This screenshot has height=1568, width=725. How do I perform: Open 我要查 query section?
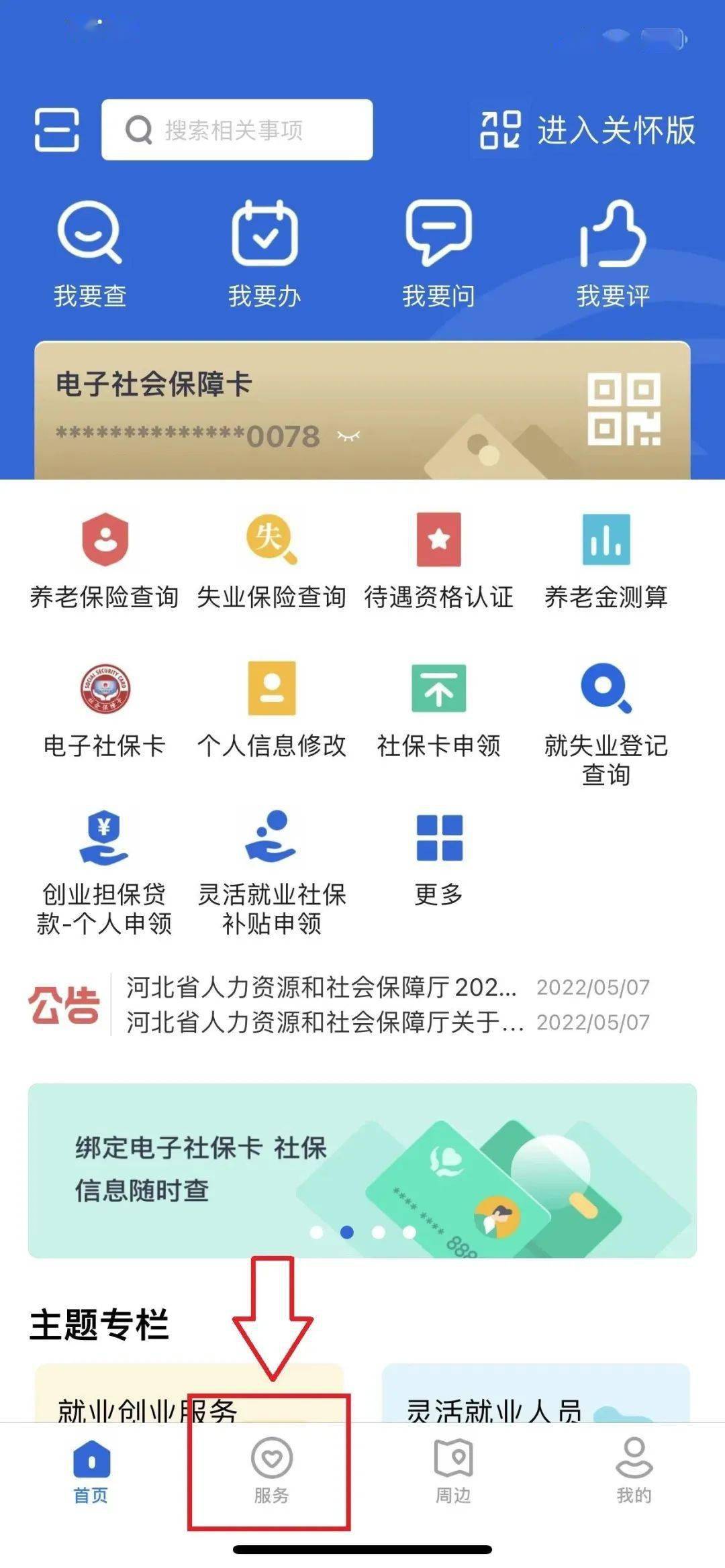coord(90,253)
